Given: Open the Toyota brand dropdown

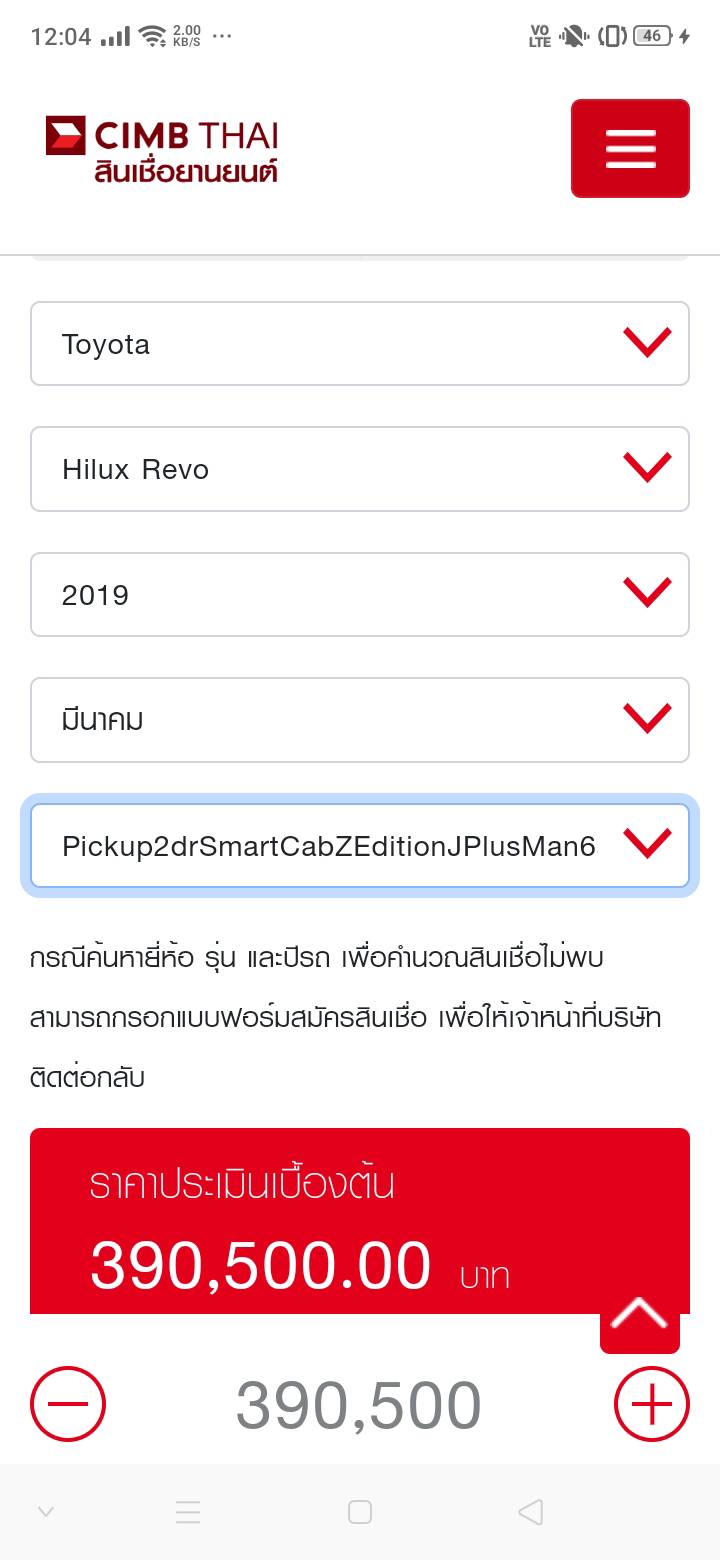Looking at the screenshot, I should pos(360,344).
